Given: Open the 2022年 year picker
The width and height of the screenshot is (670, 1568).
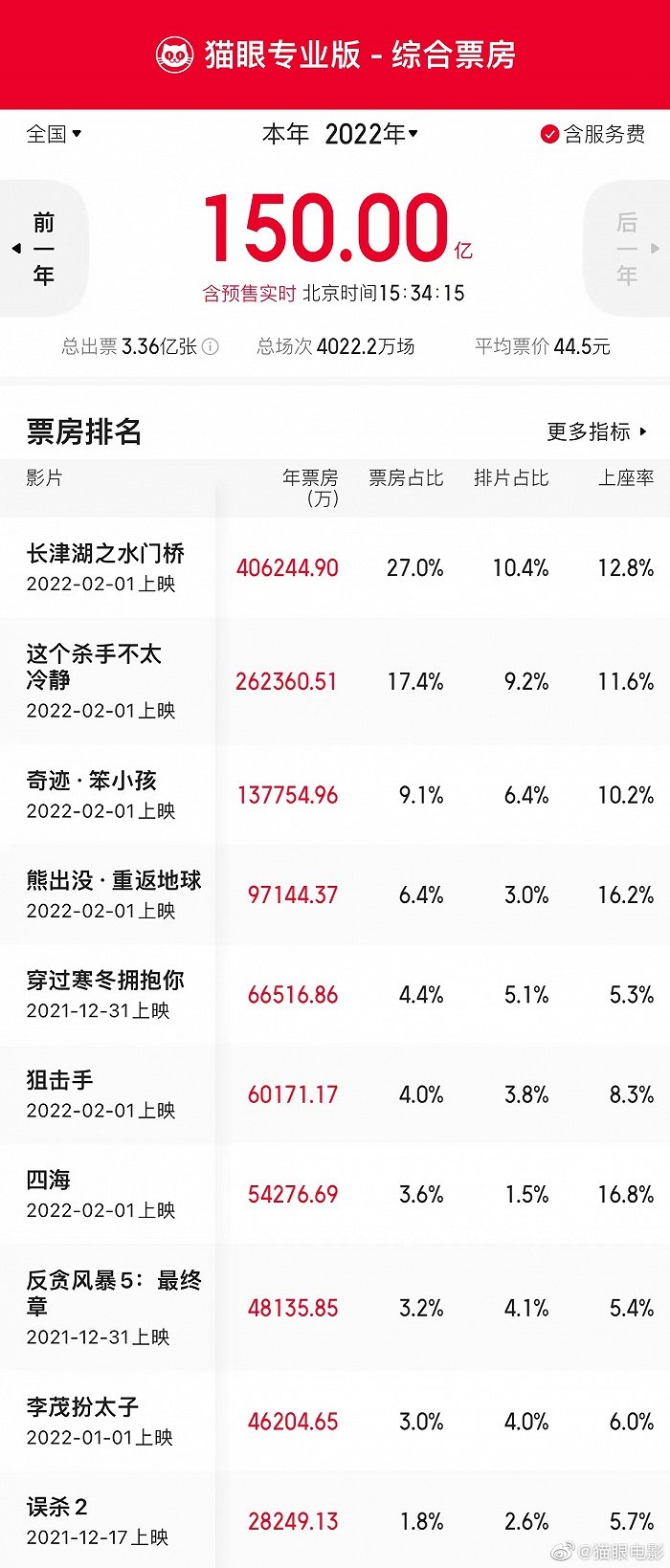Looking at the screenshot, I should (370, 134).
